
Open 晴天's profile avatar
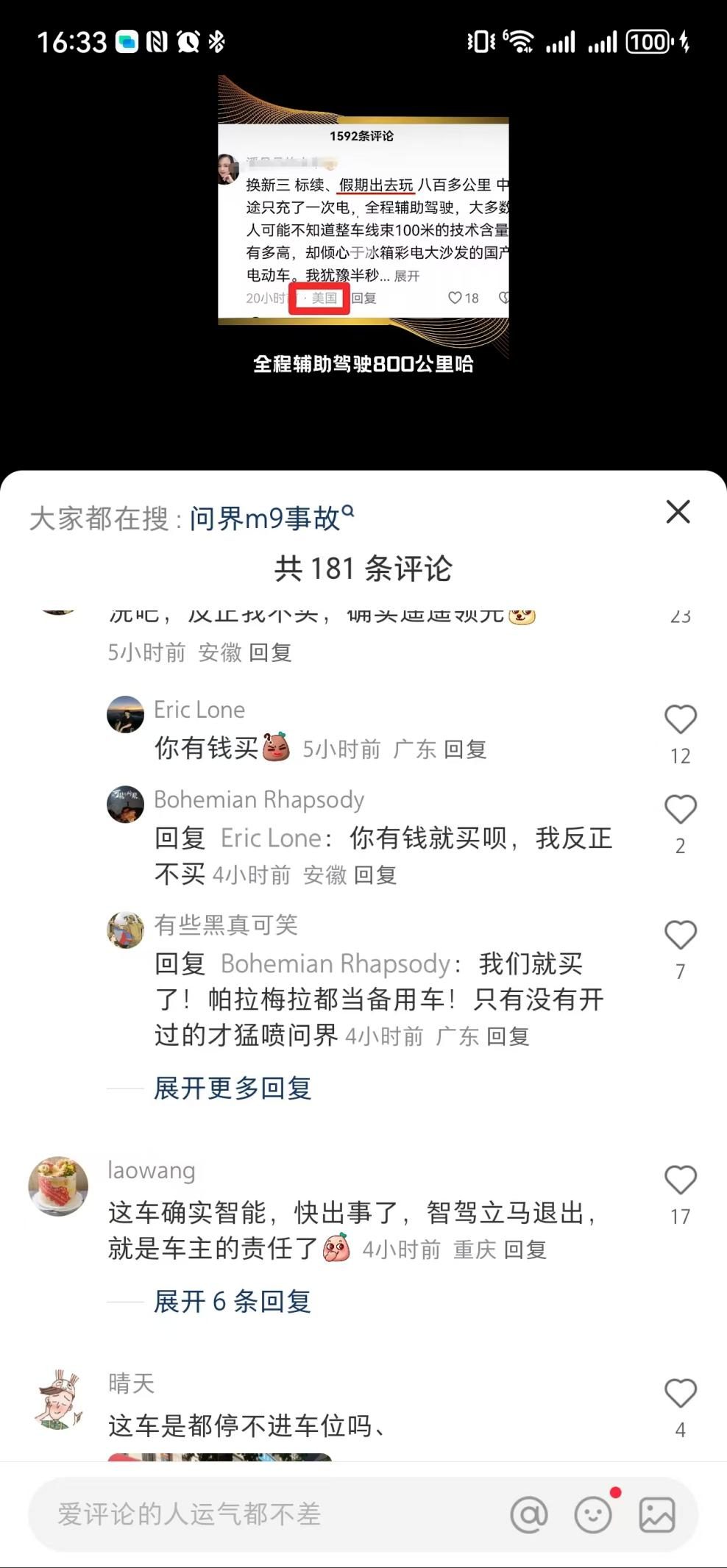[x=58, y=1399]
